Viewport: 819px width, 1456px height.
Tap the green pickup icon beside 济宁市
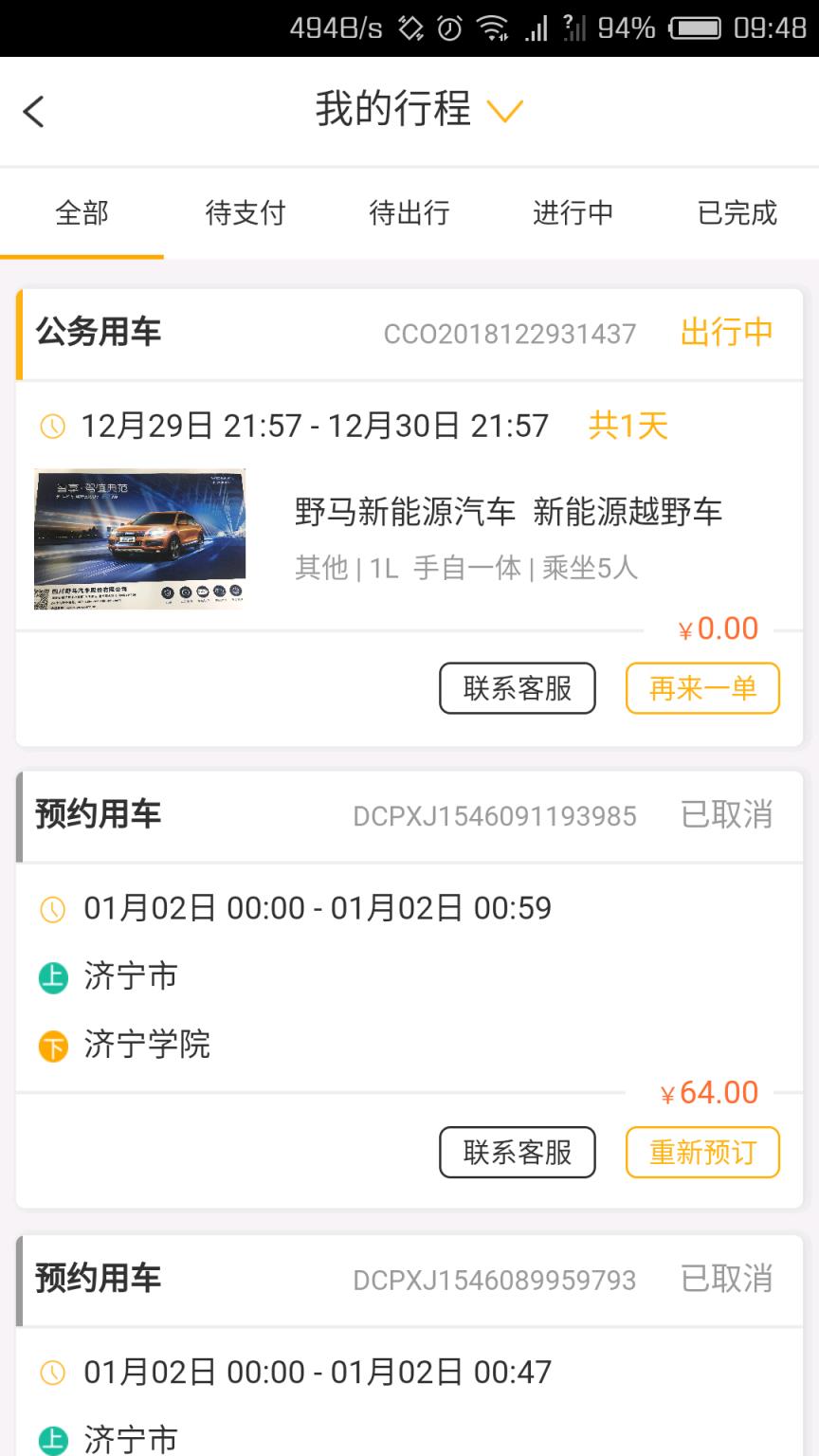(x=54, y=976)
